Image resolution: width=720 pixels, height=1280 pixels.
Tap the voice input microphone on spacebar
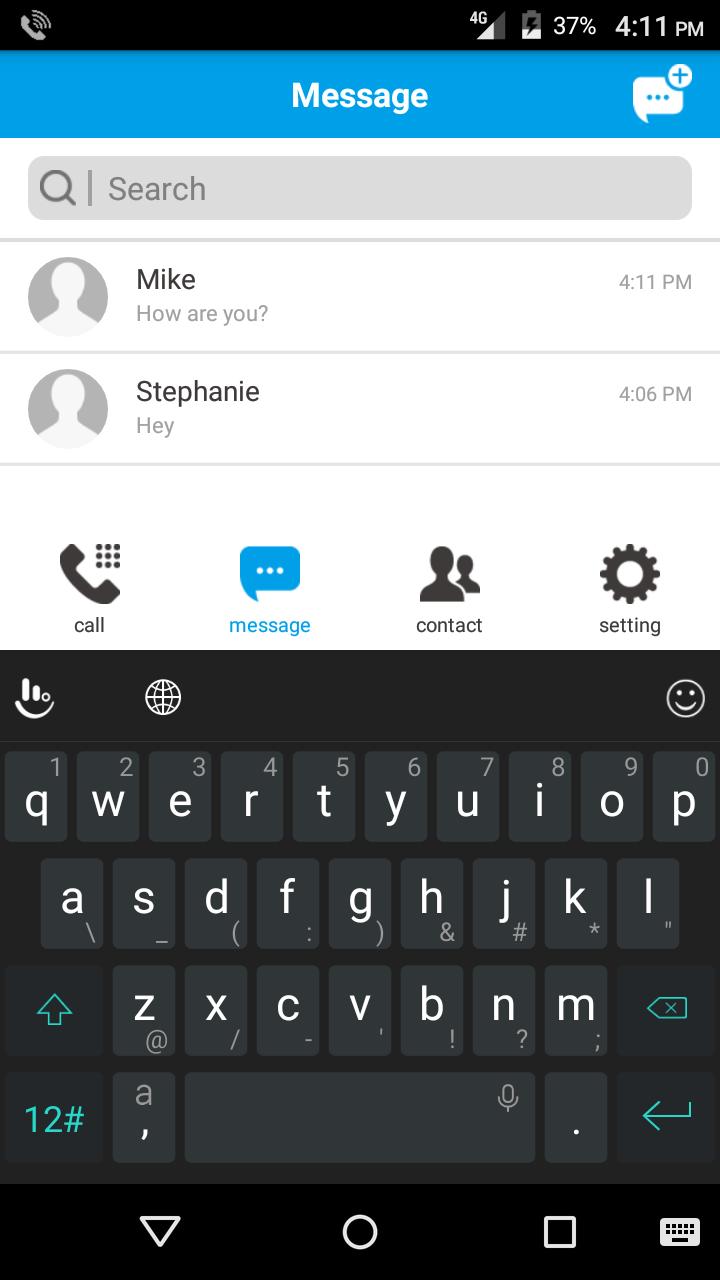507,1098
